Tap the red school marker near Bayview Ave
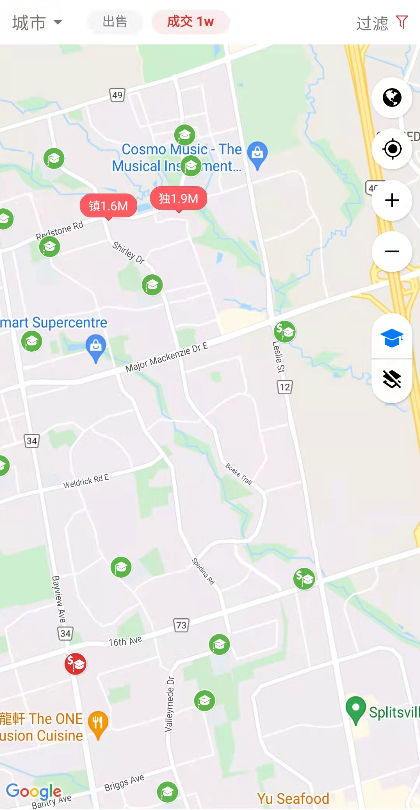The height and width of the screenshot is (810, 420). [75, 664]
